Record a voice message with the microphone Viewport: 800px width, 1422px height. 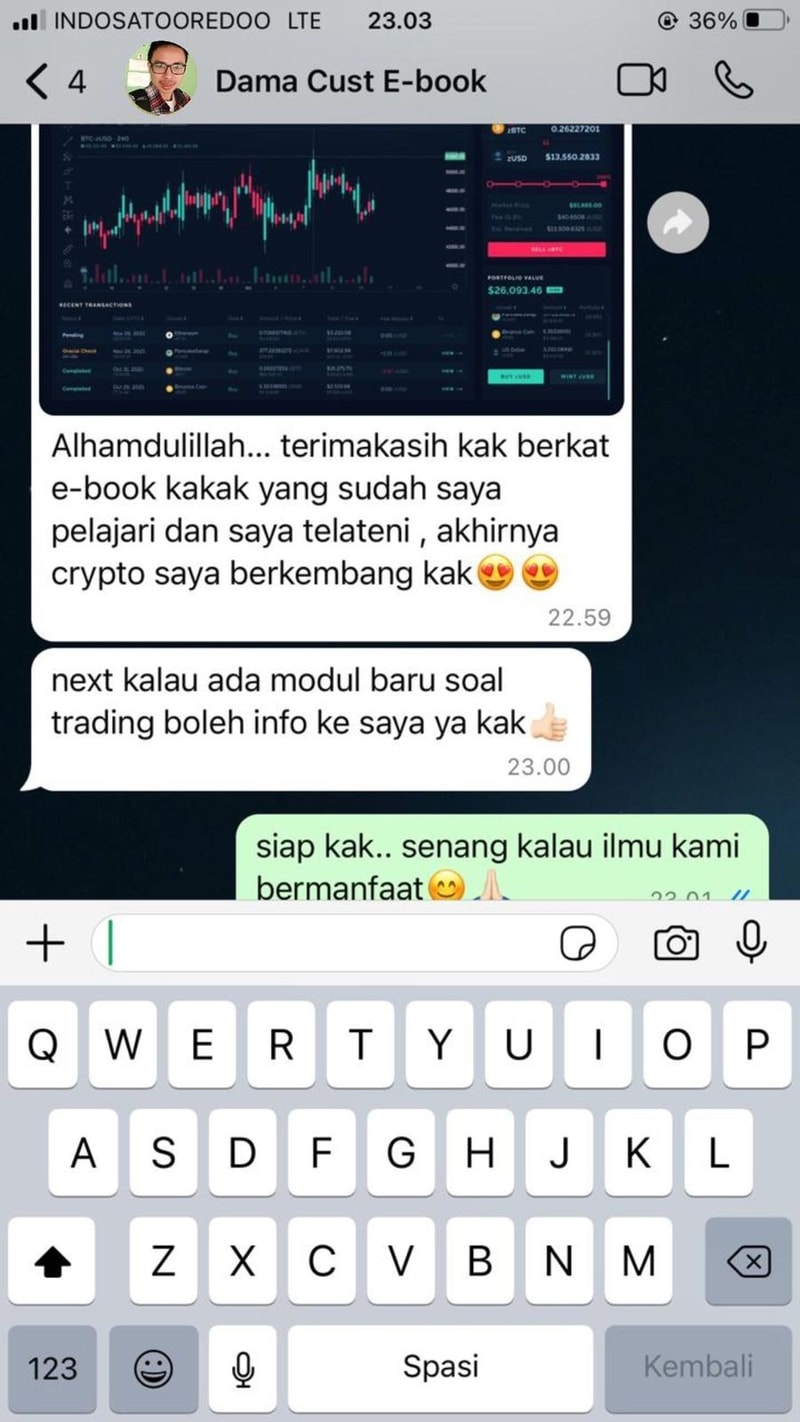pyautogui.click(x=751, y=942)
